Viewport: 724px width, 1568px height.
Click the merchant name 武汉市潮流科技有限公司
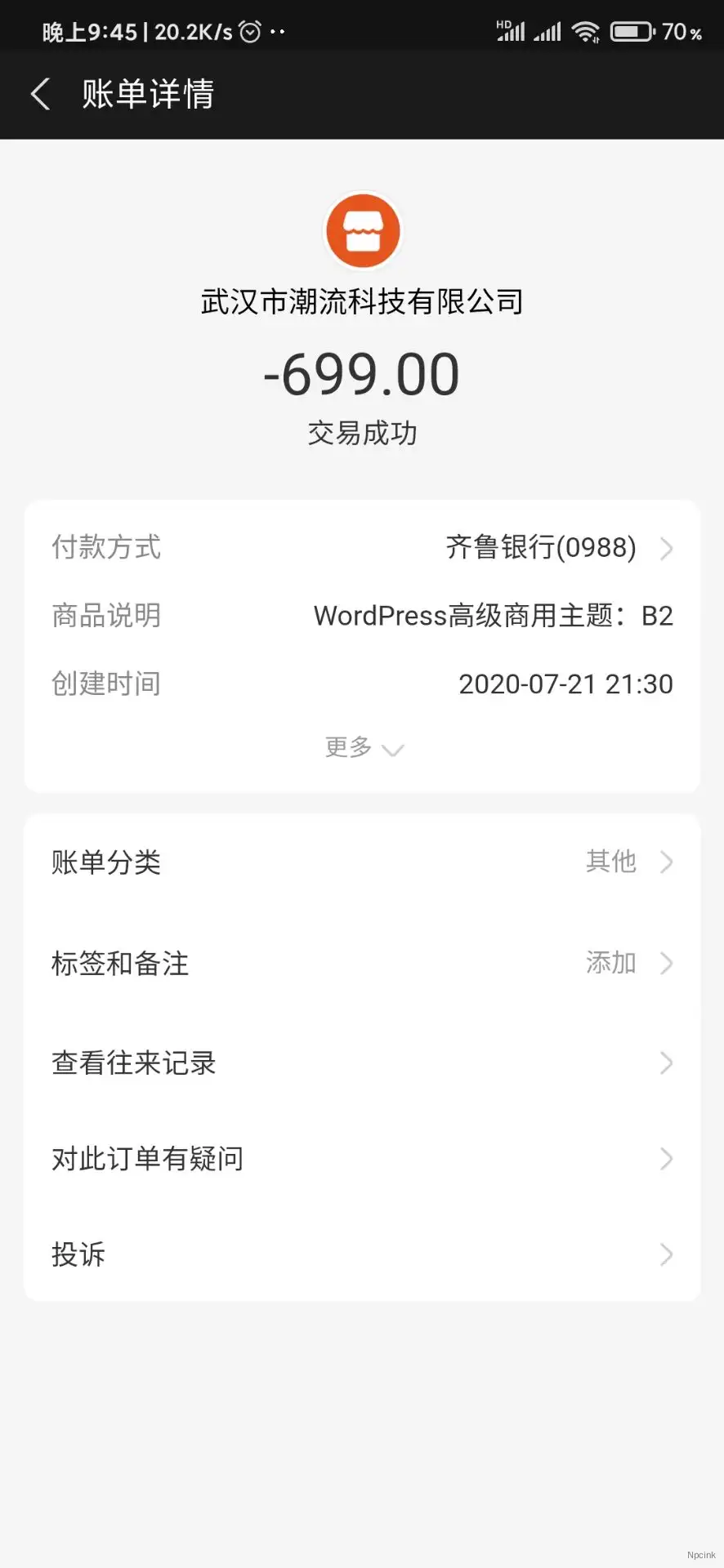(x=362, y=301)
